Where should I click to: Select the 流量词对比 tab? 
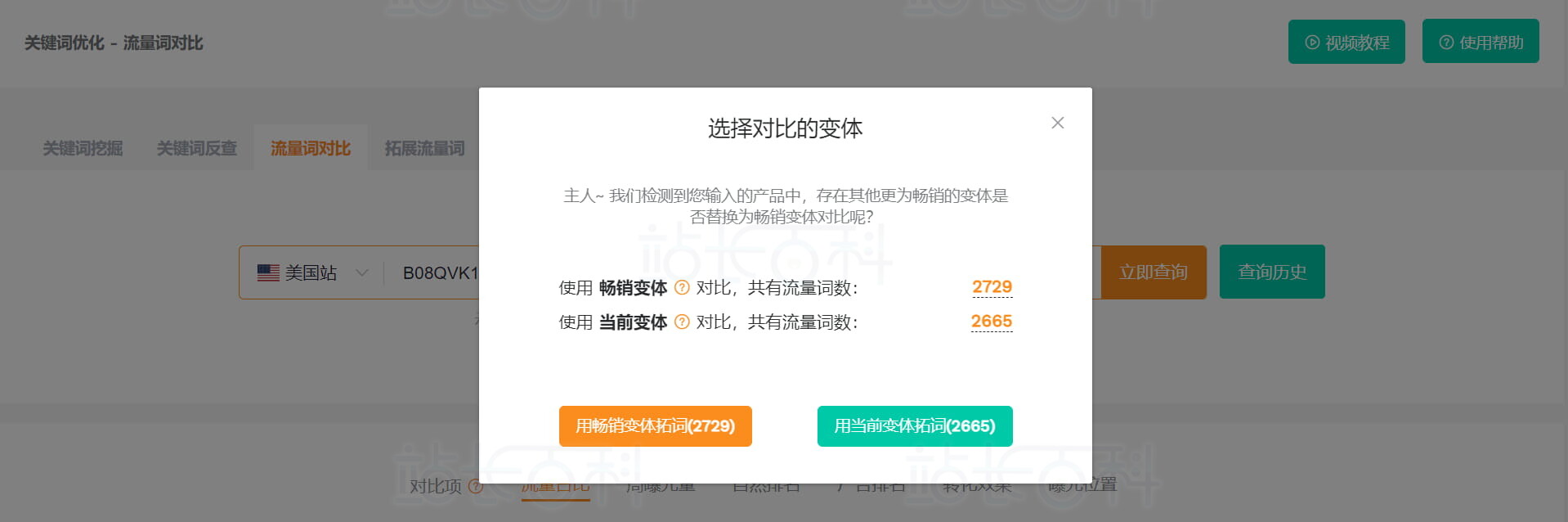point(310,148)
